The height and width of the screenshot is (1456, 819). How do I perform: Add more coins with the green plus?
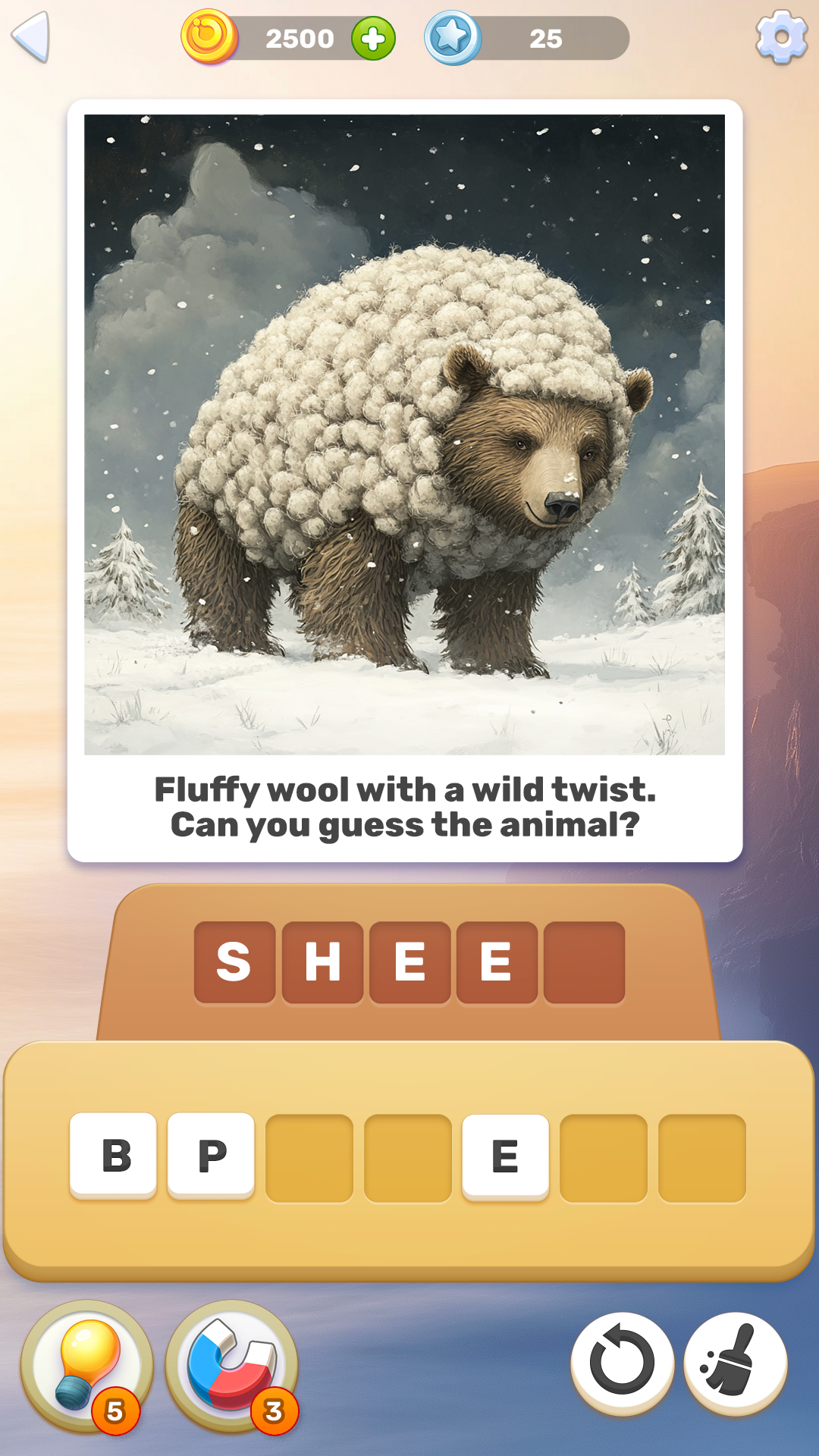pos(373,38)
